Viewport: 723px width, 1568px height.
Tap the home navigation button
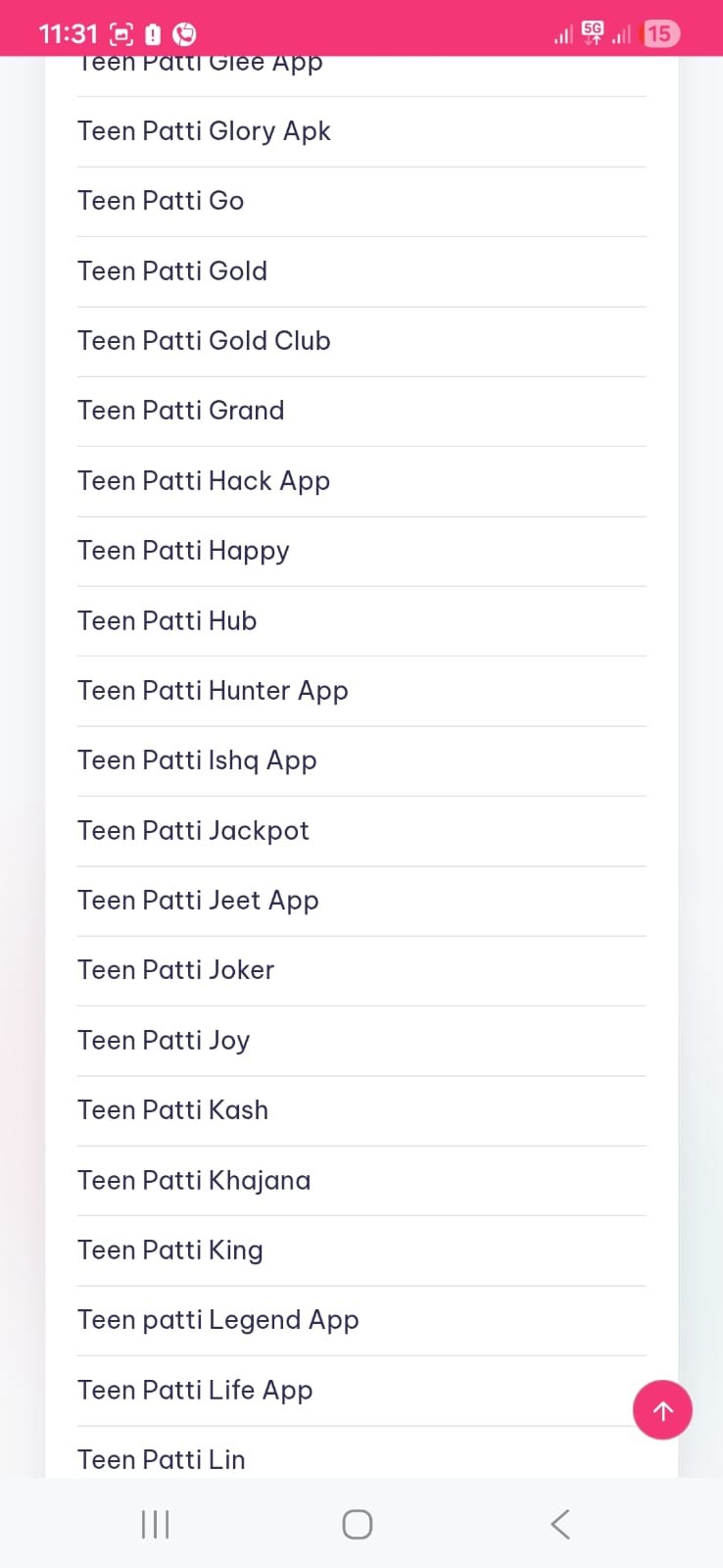(x=357, y=1524)
